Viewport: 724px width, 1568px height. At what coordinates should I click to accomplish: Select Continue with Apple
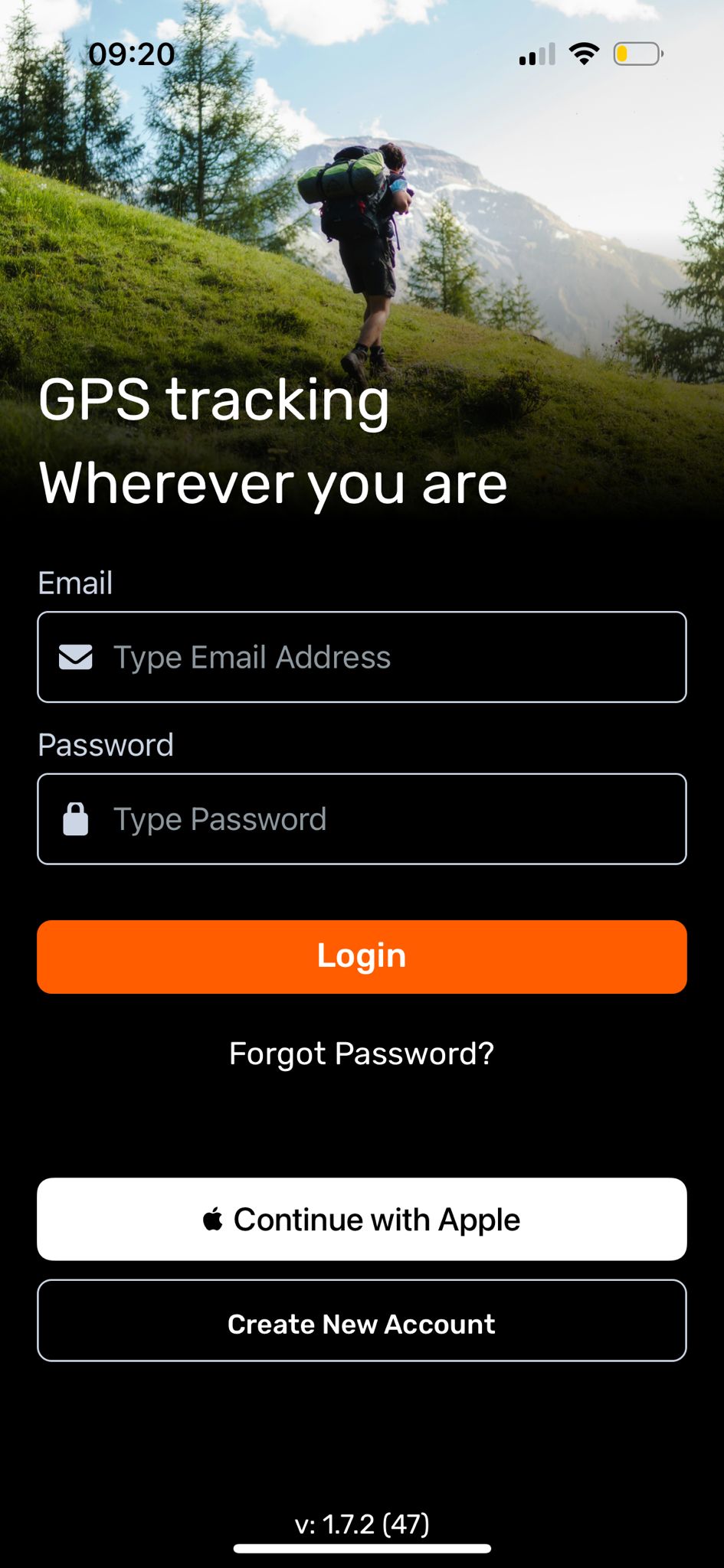[x=362, y=1218]
